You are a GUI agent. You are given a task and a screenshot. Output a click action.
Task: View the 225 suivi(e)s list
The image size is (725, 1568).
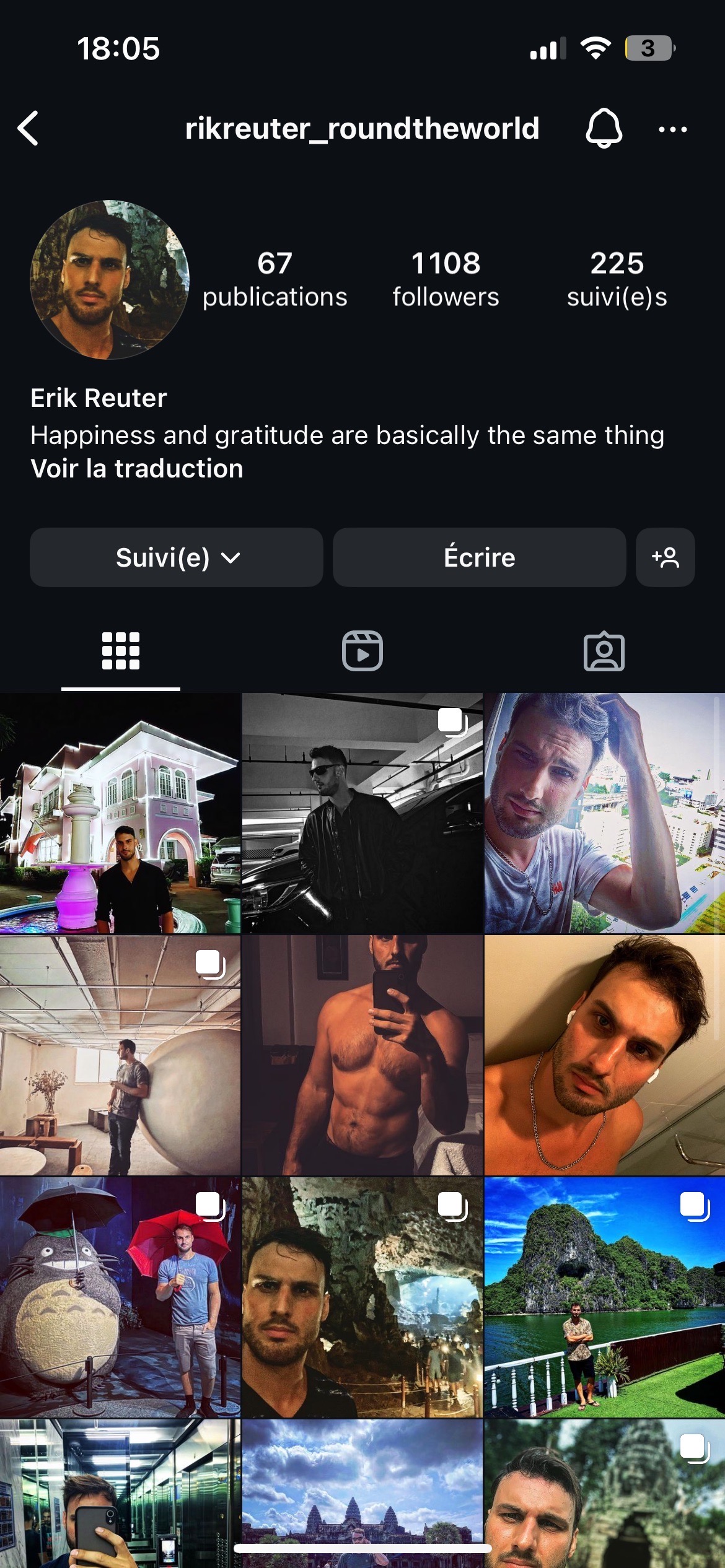pos(617,279)
